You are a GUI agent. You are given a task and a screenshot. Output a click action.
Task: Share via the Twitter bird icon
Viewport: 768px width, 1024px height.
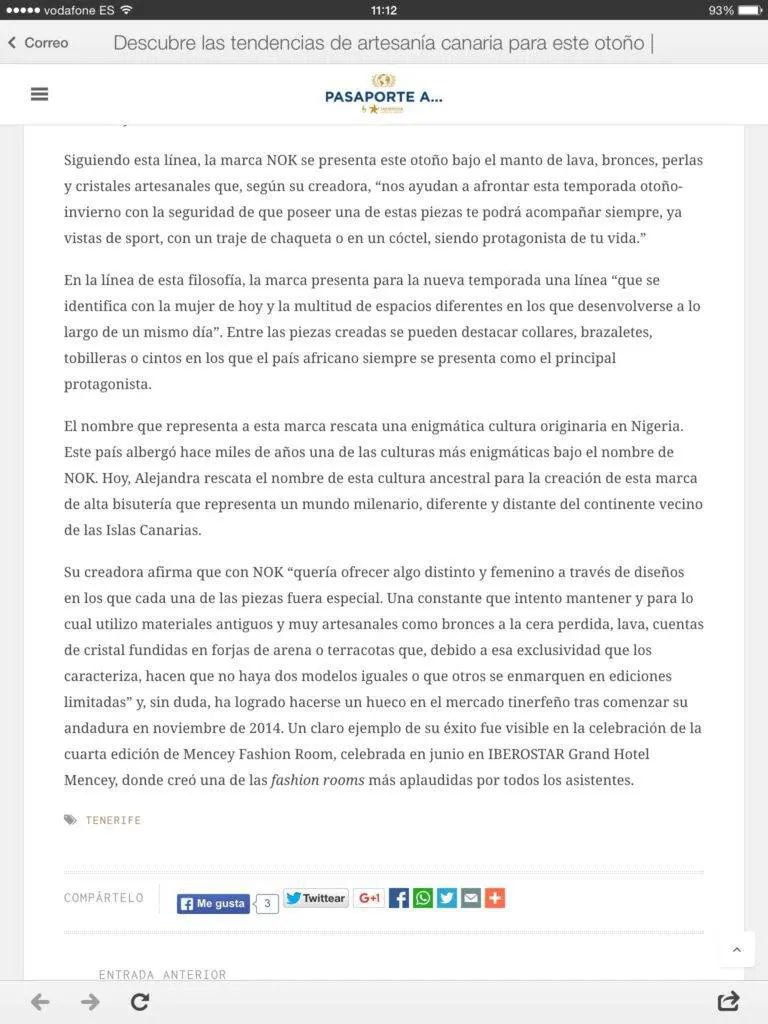coord(447,898)
